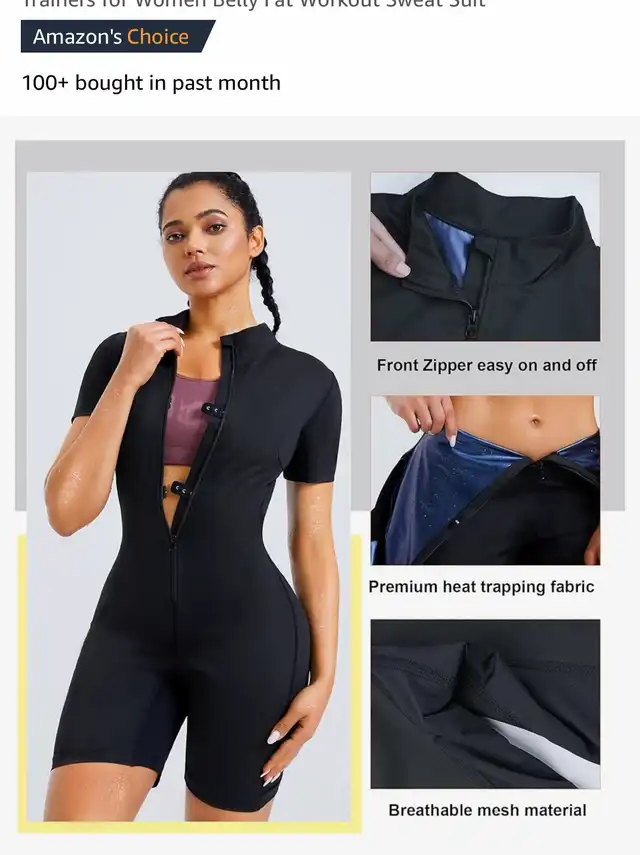The width and height of the screenshot is (640, 855).
Task: Tap the Amazon's Choice badge
Action: click(x=112, y=37)
